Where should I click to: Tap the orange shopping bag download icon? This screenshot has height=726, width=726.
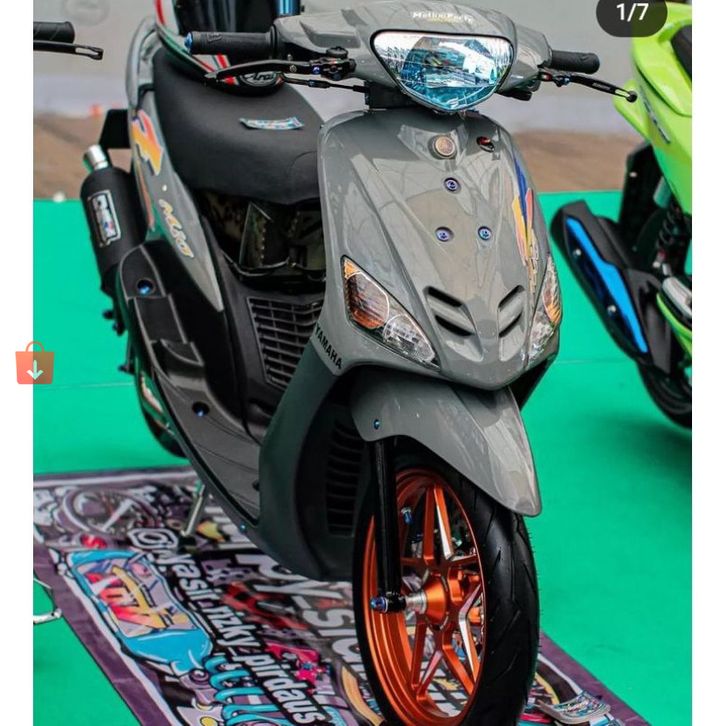click(x=35, y=364)
